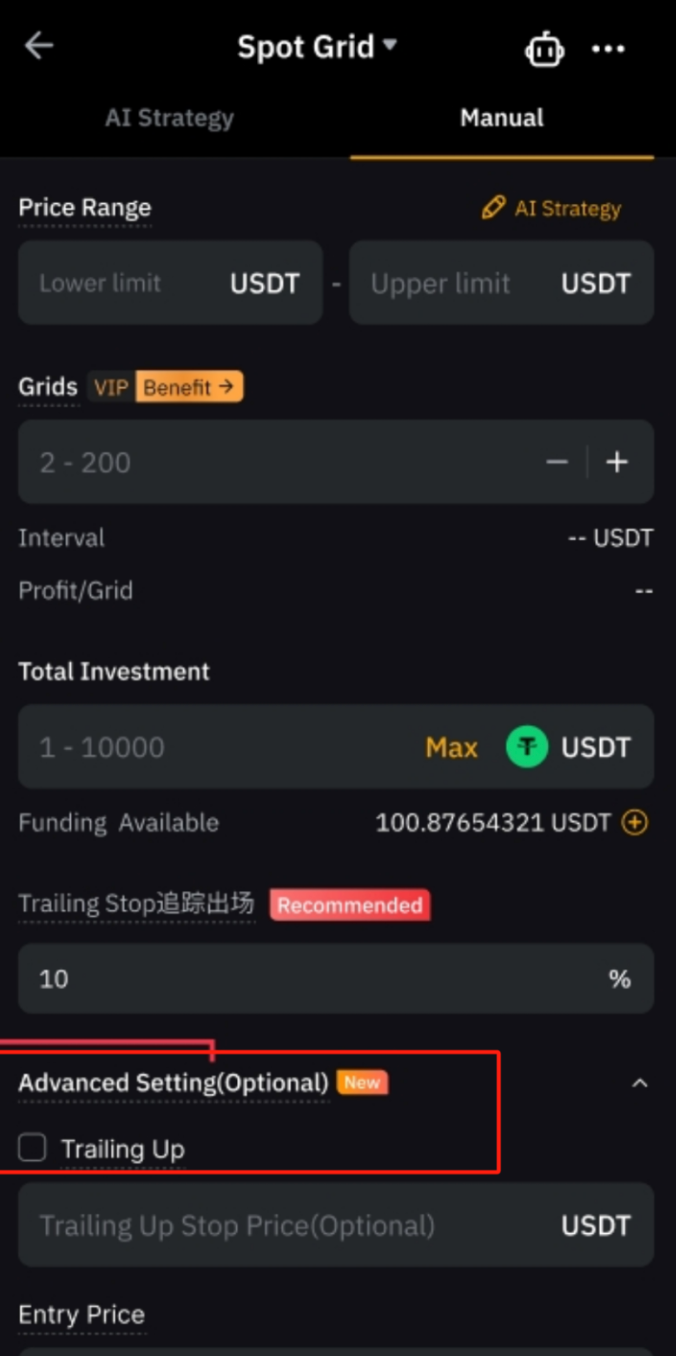This screenshot has height=1356, width=676.
Task: Tap Max to use full balance
Action: [451, 747]
